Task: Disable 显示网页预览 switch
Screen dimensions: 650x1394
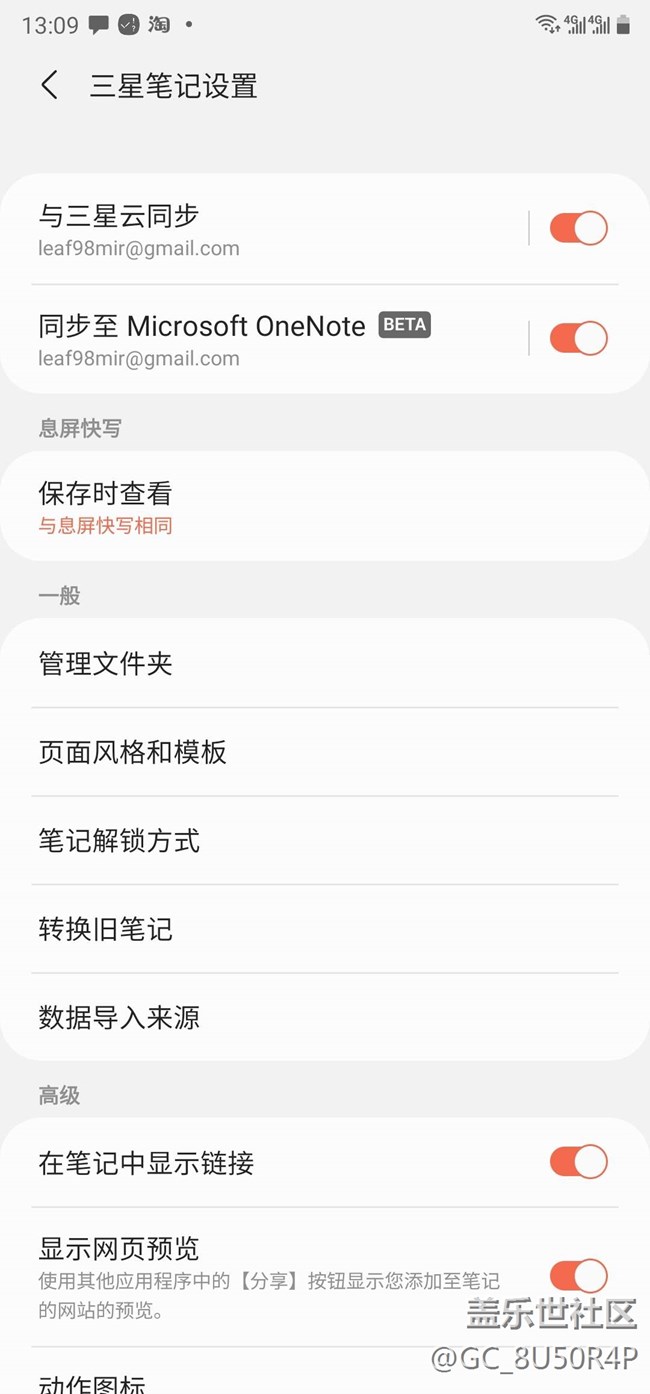Action: pyautogui.click(x=578, y=1275)
